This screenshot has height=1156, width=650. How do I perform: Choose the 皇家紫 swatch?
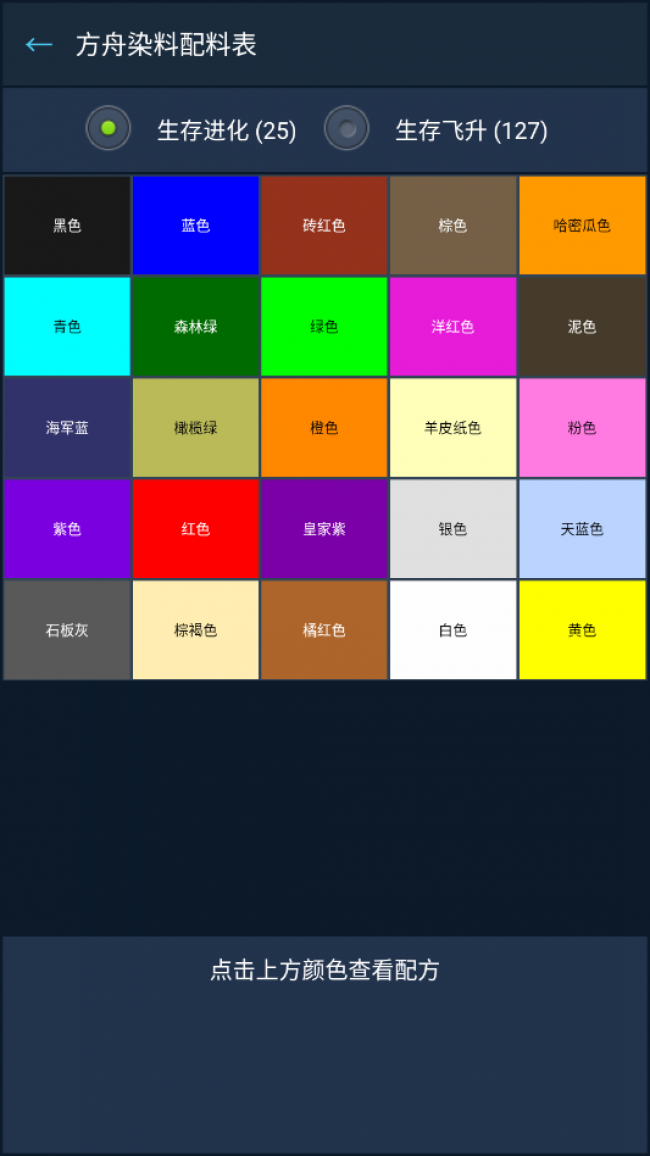[324, 529]
